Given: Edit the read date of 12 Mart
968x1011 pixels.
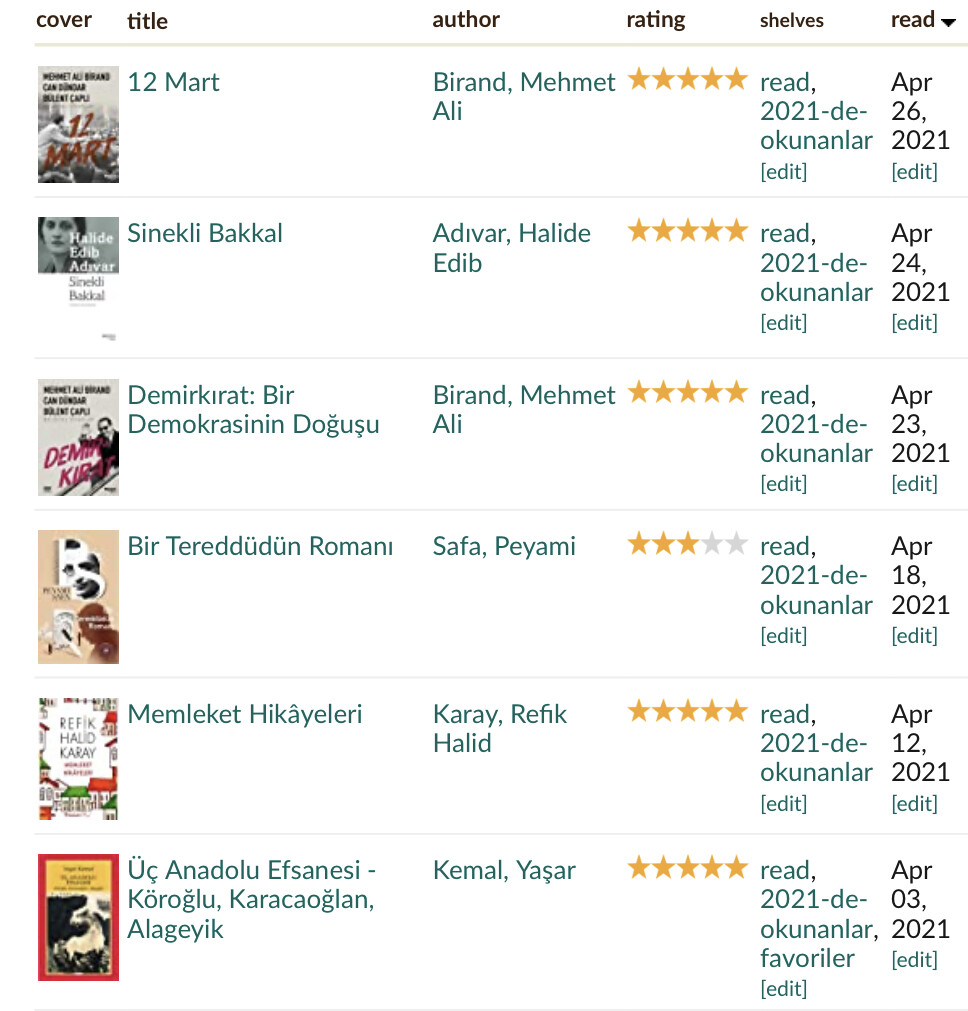Looking at the screenshot, I should (x=914, y=171).
